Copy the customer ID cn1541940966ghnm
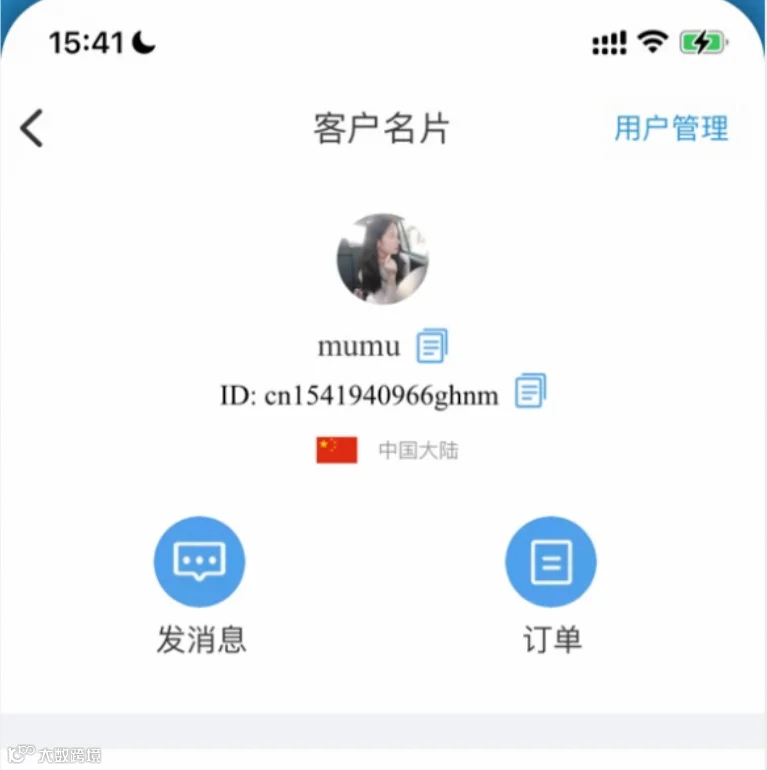The image size is (767, 770). [x=530, y=390]
